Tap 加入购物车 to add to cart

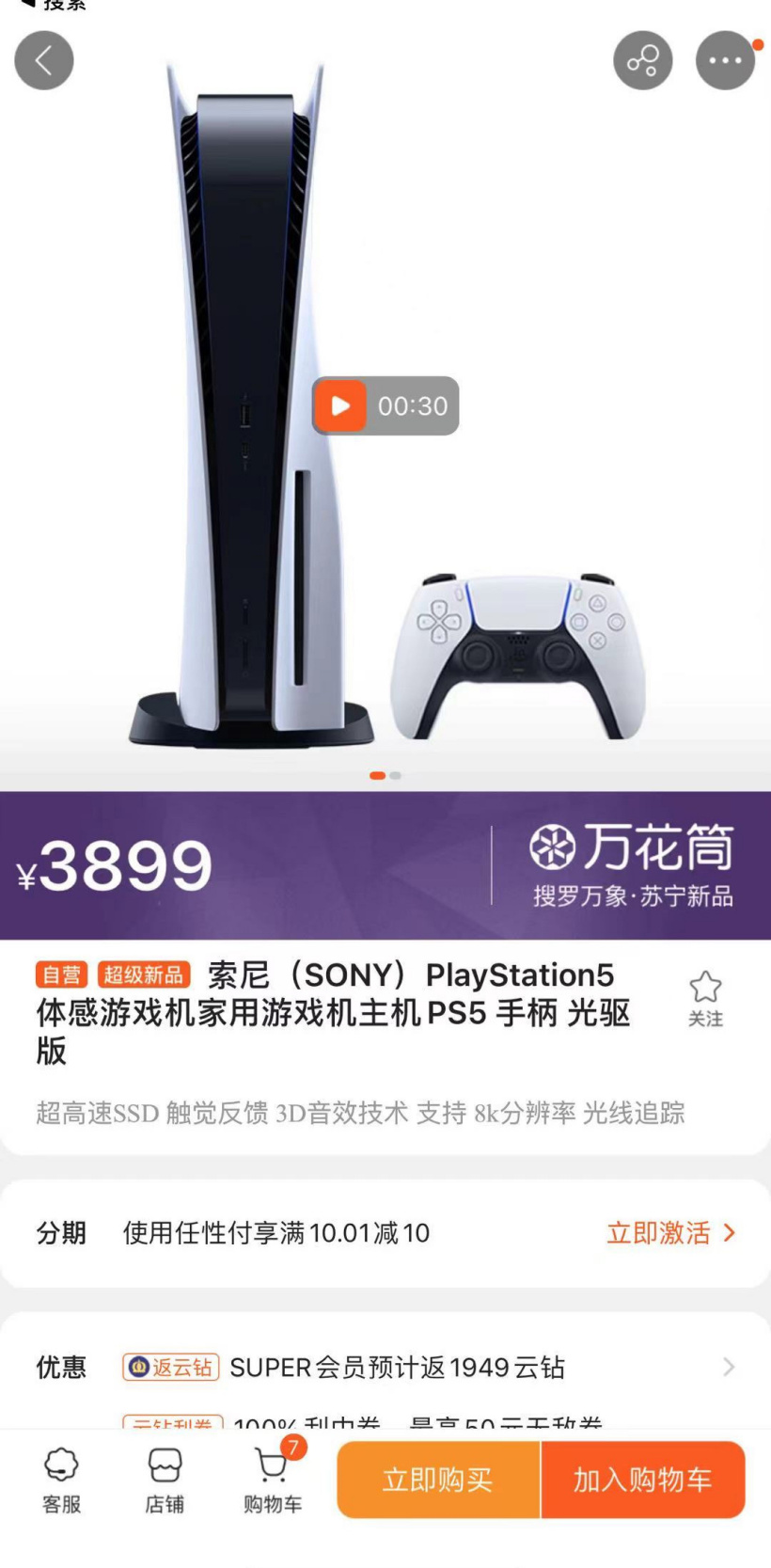(x=645, y=1479)
